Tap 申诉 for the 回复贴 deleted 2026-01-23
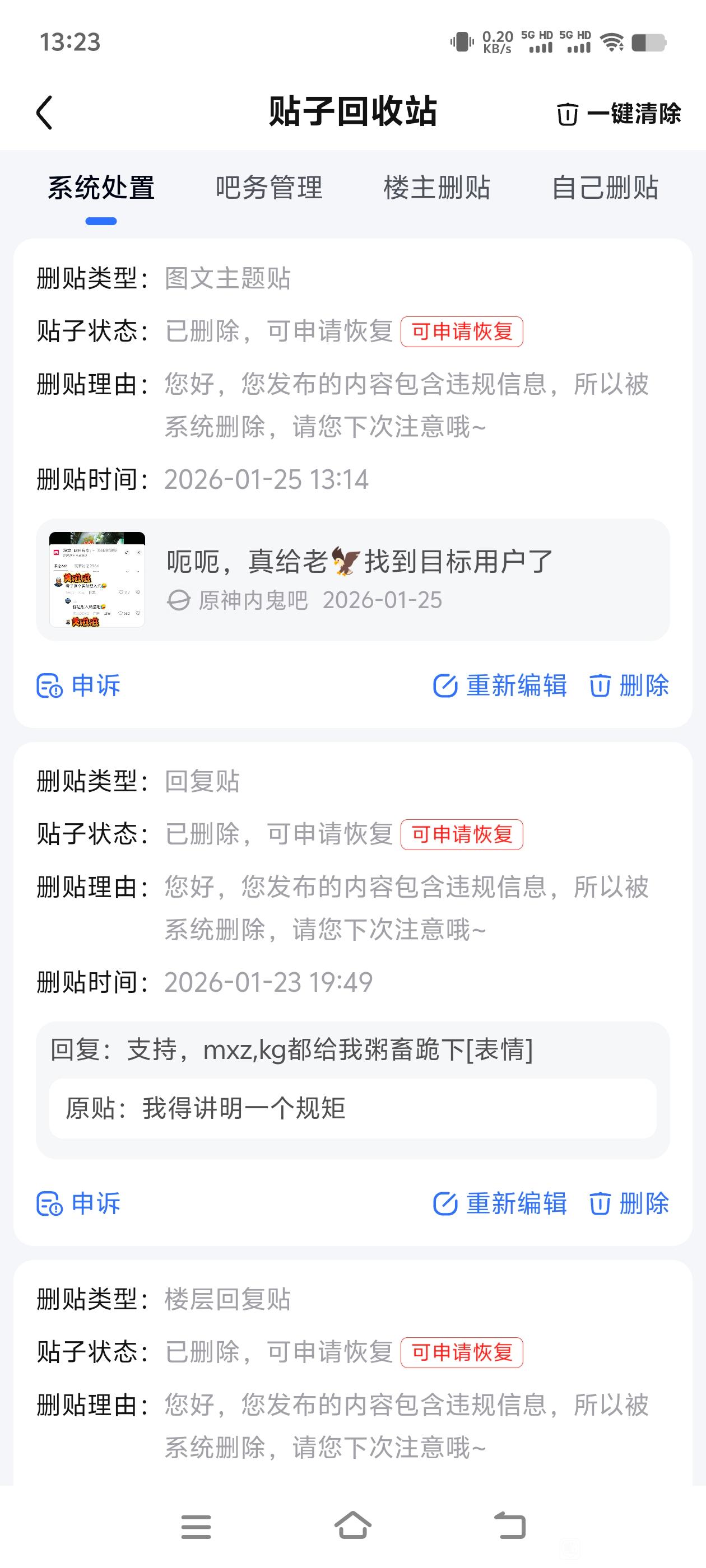 (78, 1203)
